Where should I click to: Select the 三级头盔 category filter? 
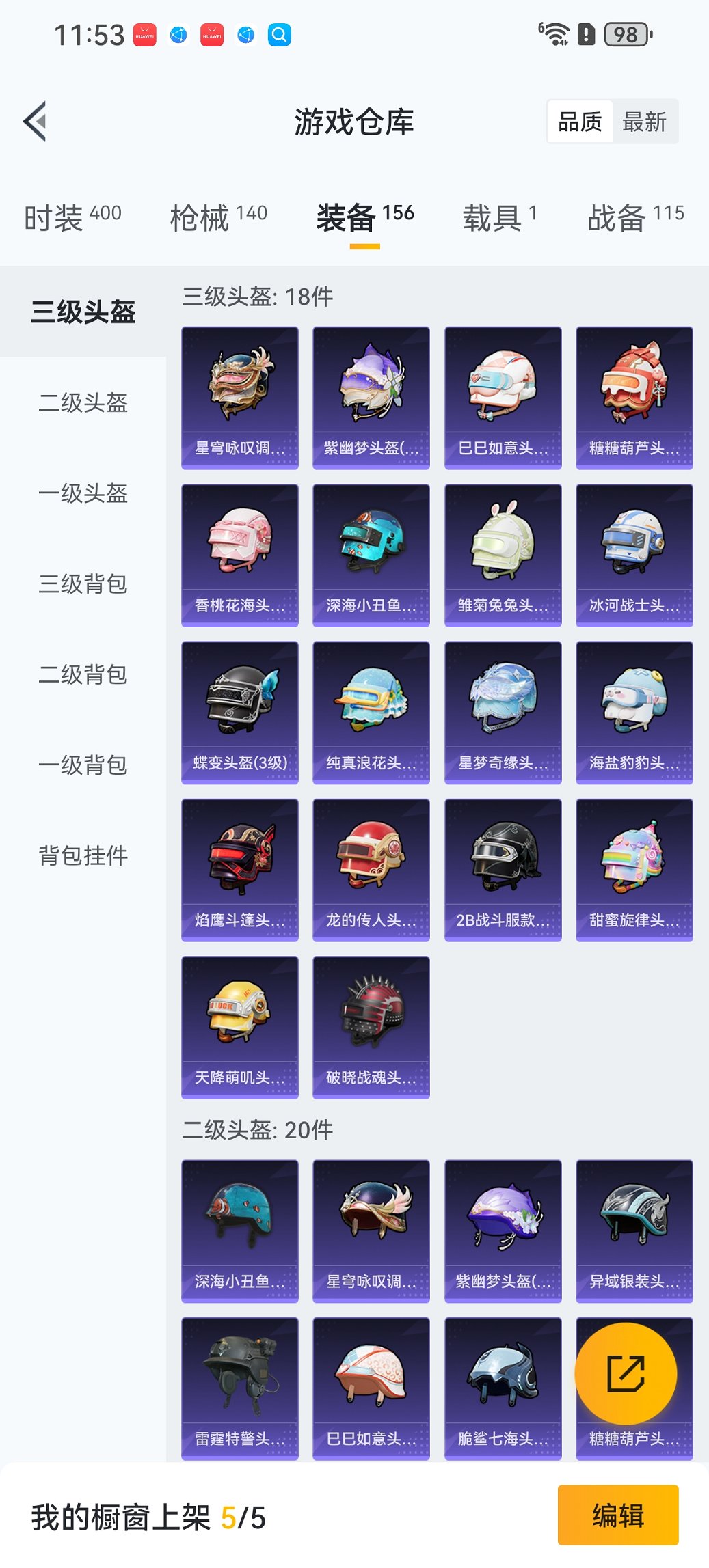pos(82,312)
